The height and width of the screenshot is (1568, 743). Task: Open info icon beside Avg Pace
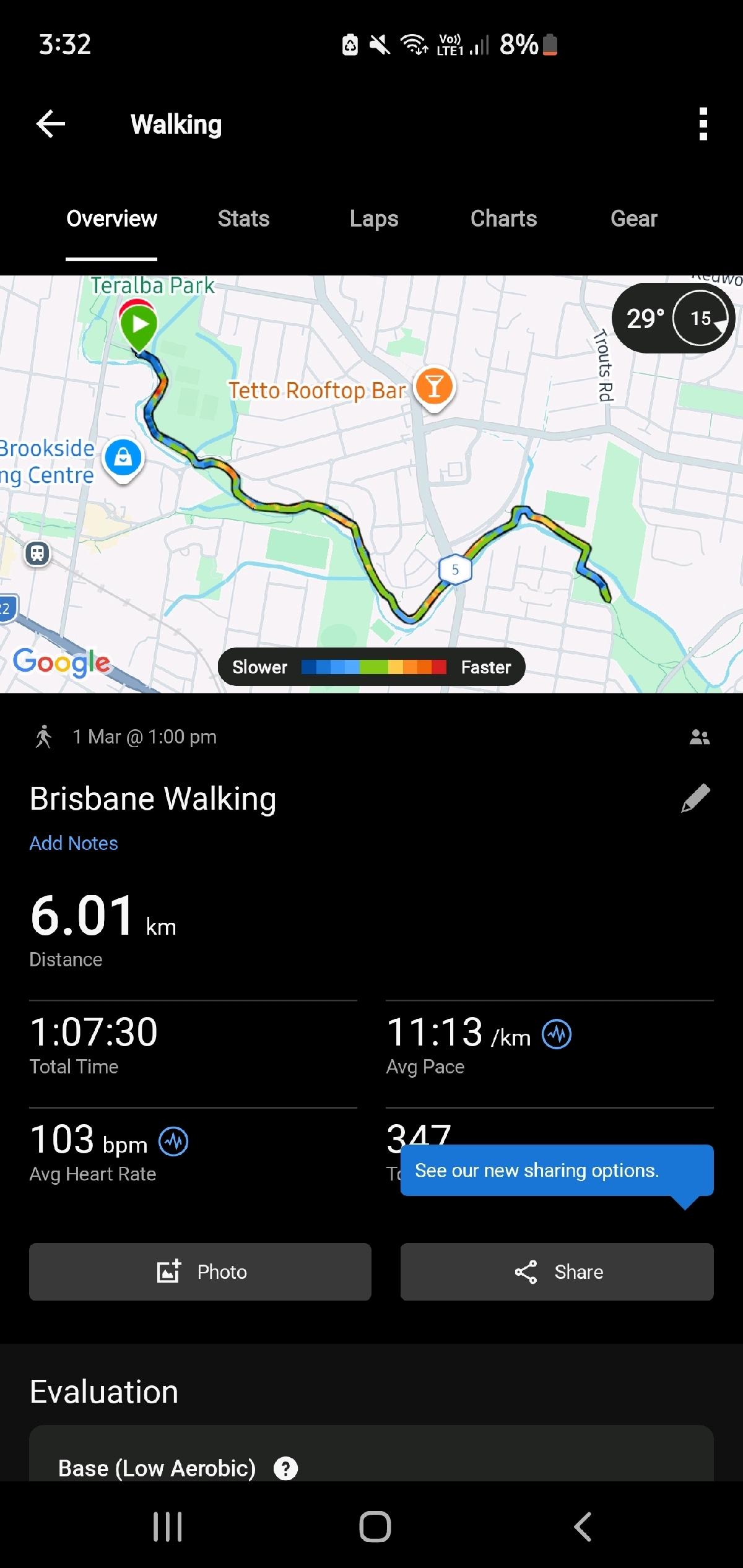tap(557, 1034)
